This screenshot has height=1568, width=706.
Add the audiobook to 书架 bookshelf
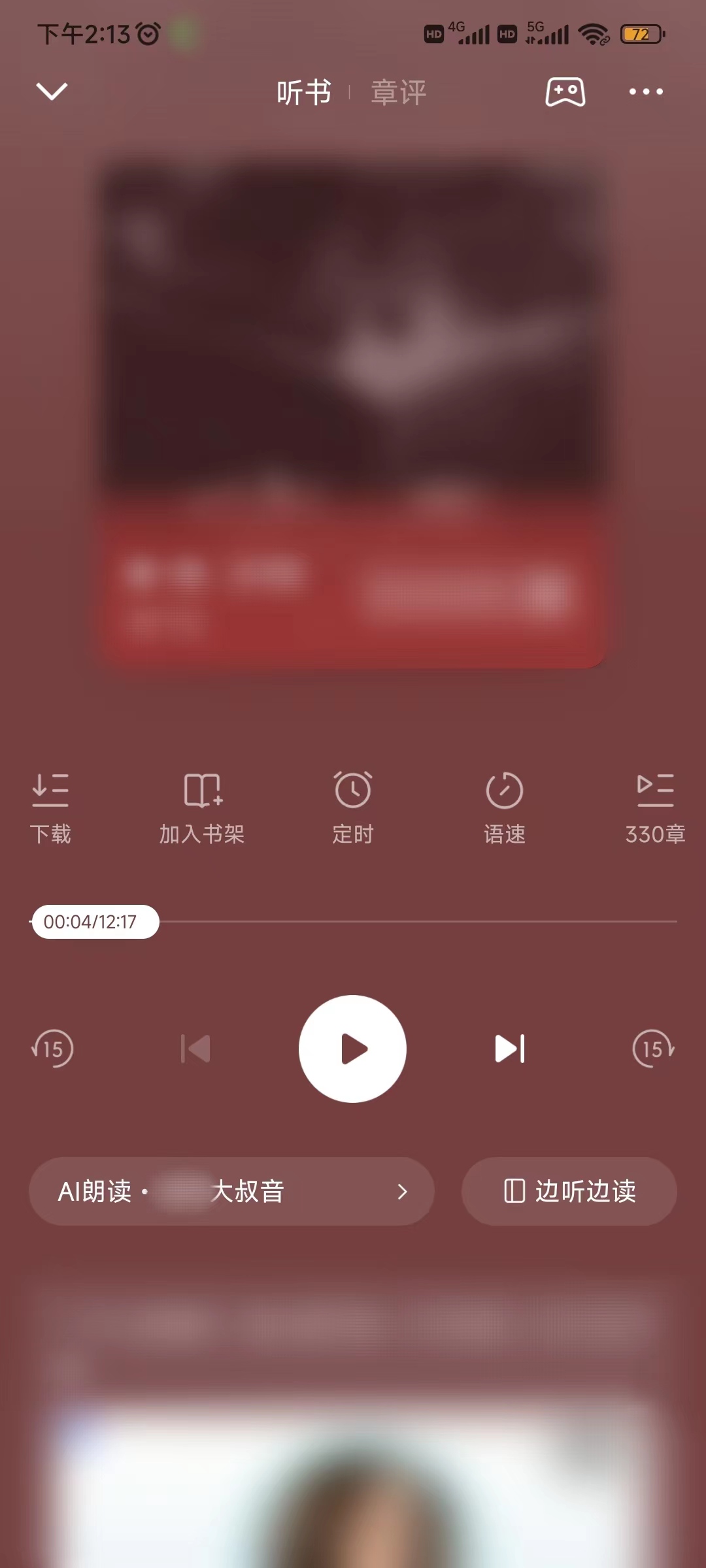click(x=201, y=809)
